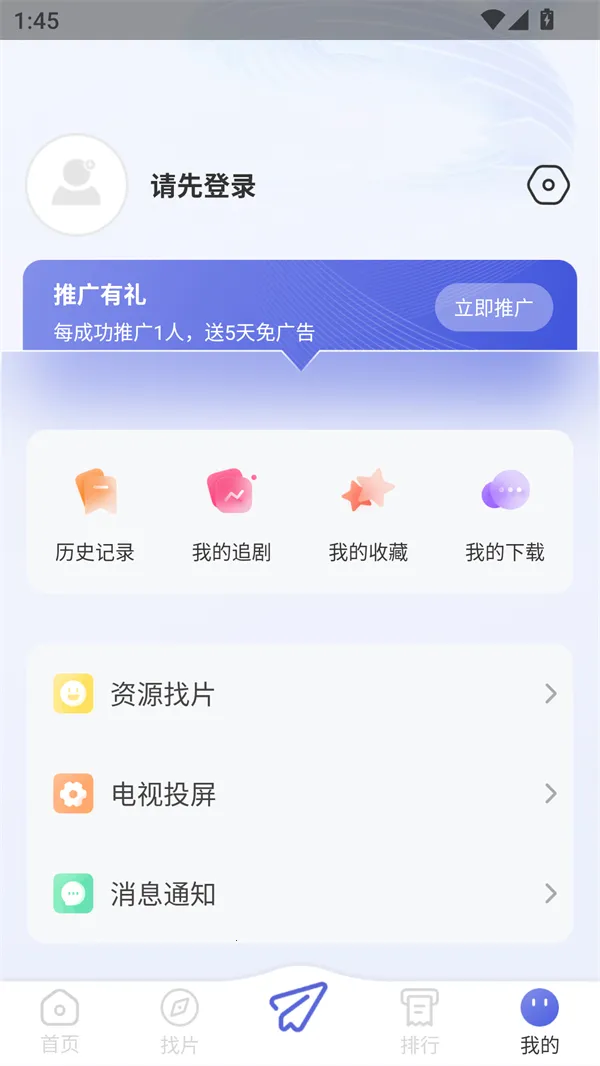Tap 请先登录 to log in
Image resolution: width=600 pixels, height=1066 pixels.
point(203,186)
